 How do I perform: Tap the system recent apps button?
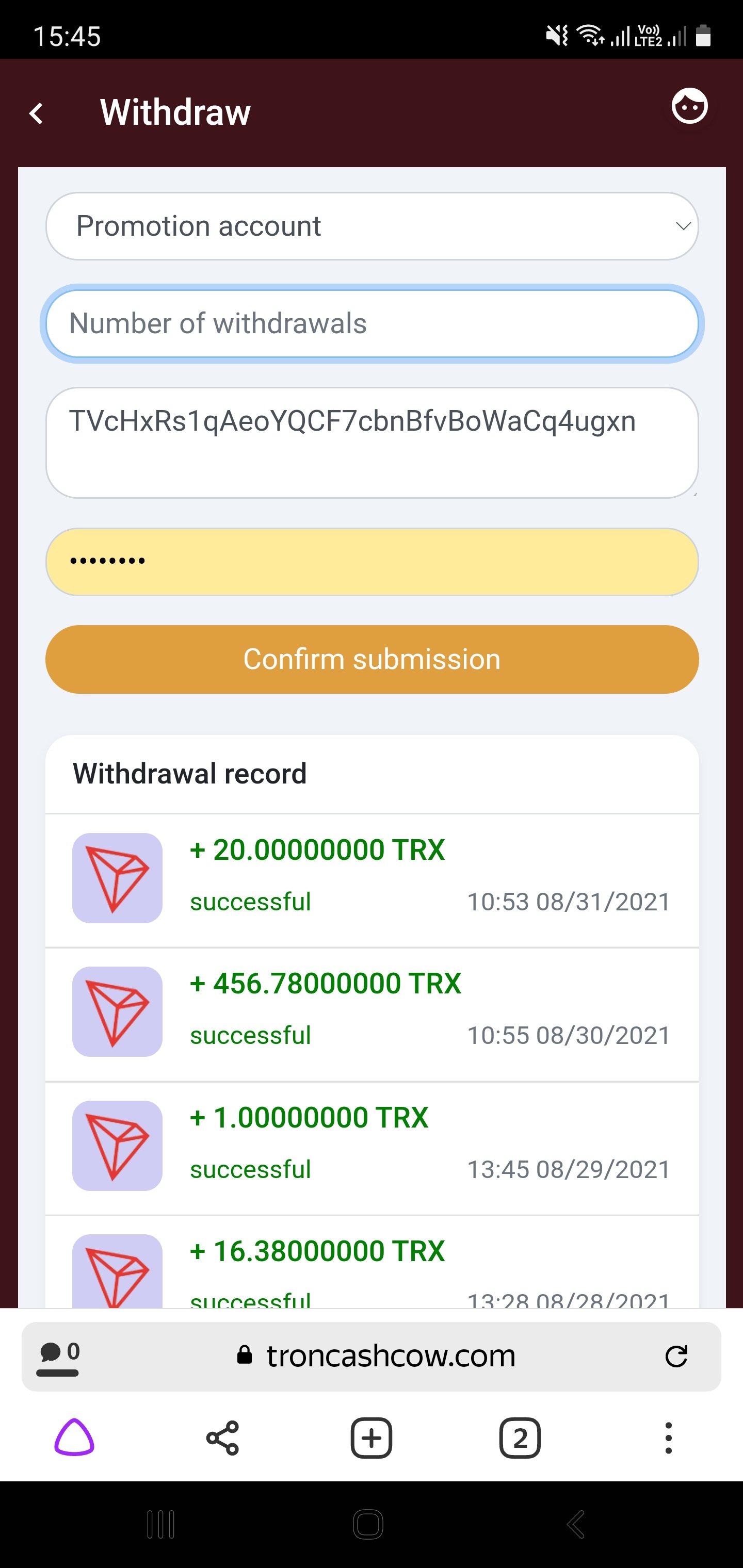(x=161, y=1525)
